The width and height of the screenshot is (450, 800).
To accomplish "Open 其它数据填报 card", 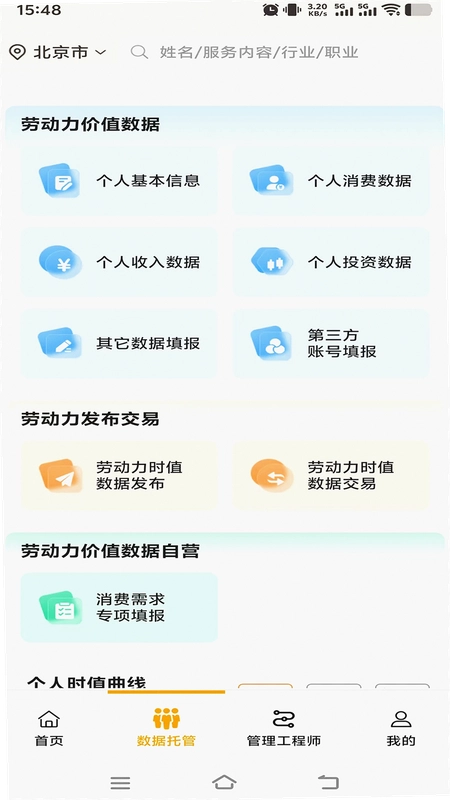I will [119, 343].
